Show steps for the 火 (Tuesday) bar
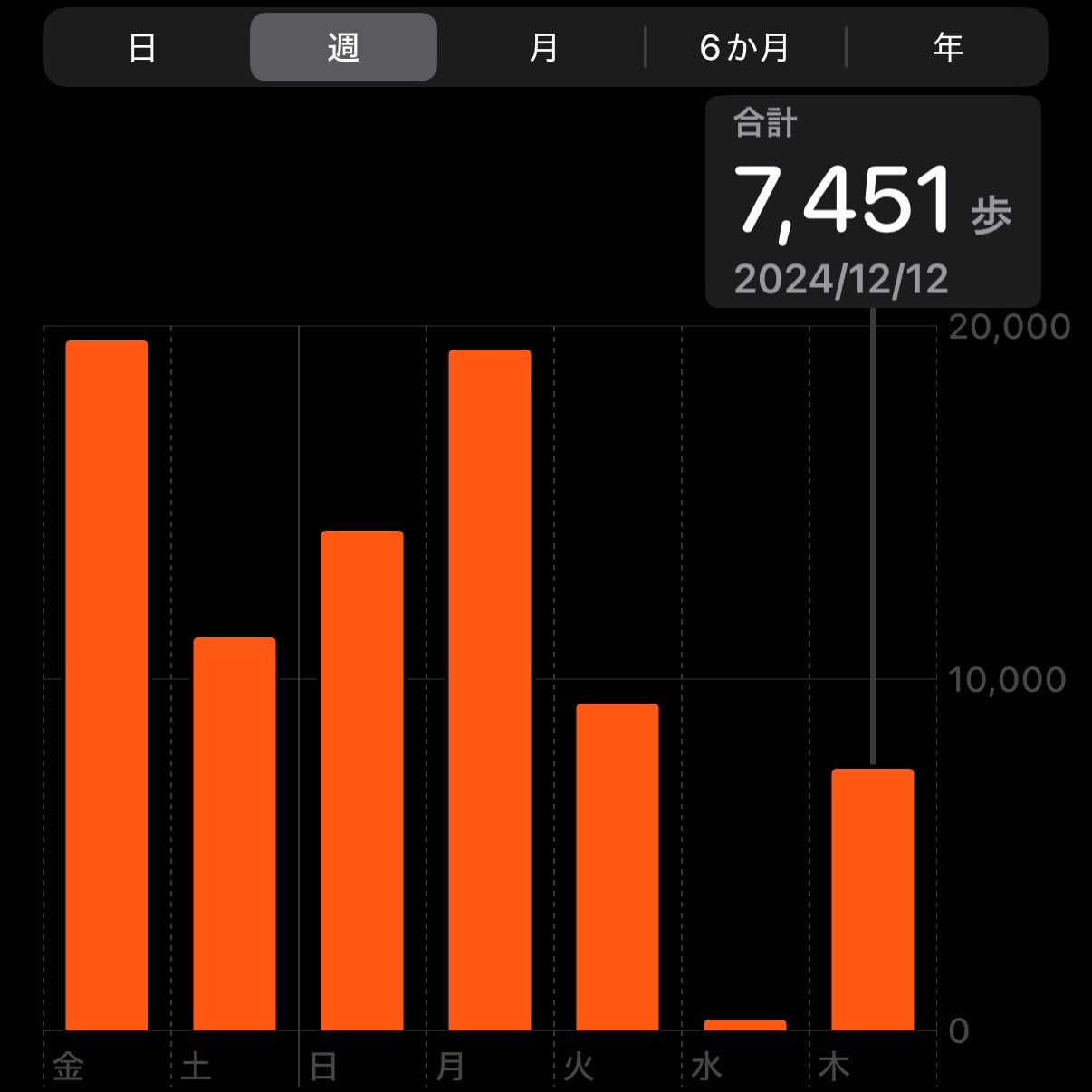Viewport: 1092px width, 1092px height. (x=618, y=867)
